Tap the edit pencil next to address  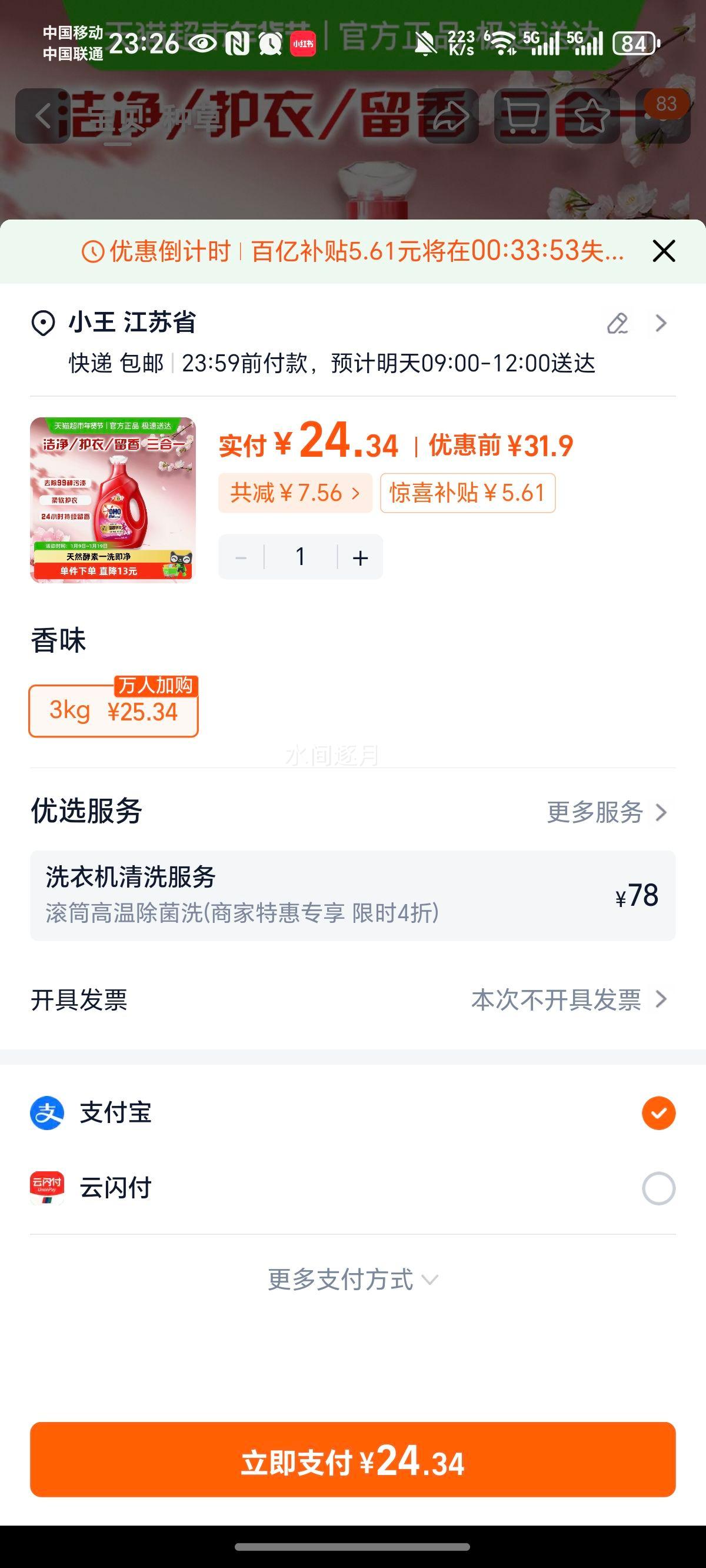point(618,324)
